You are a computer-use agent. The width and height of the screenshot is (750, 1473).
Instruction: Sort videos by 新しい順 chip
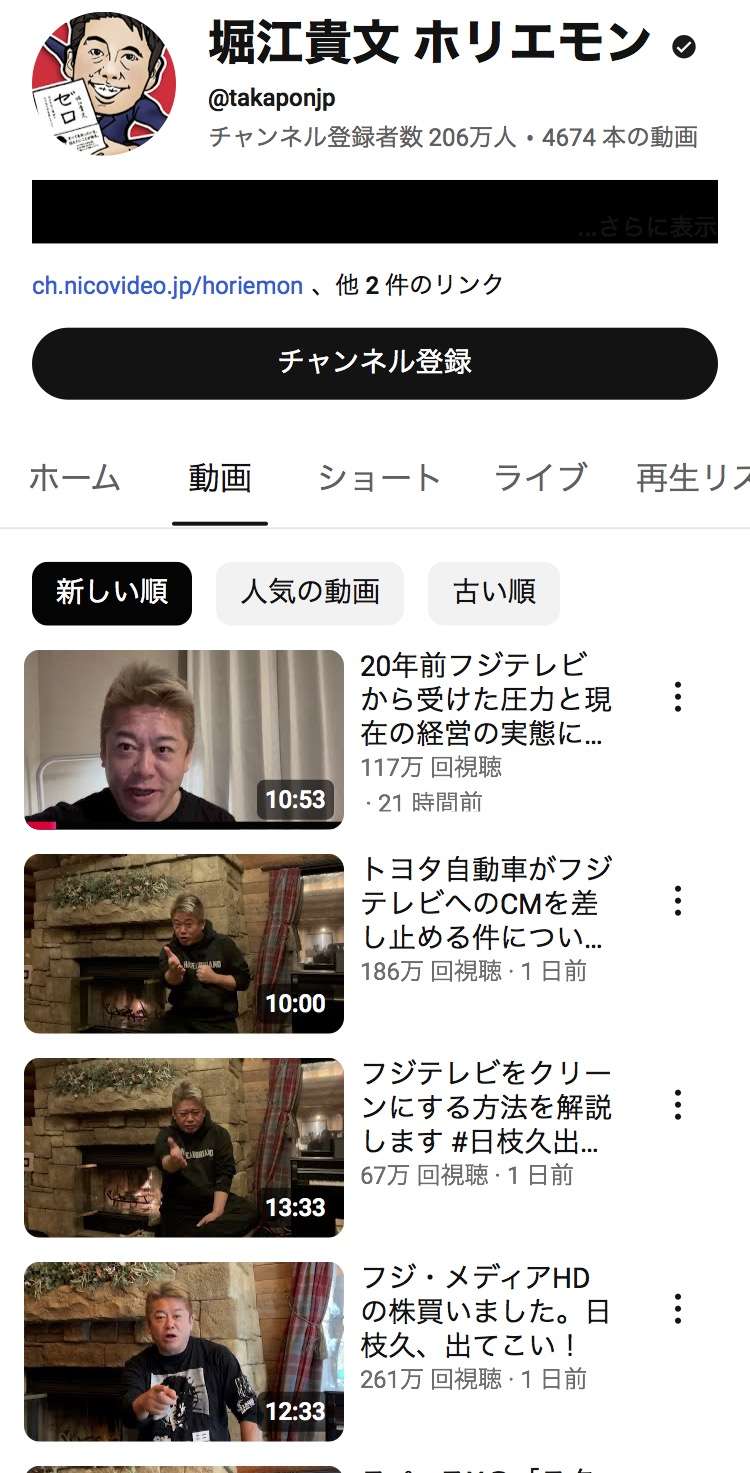(x=112, y=592)
